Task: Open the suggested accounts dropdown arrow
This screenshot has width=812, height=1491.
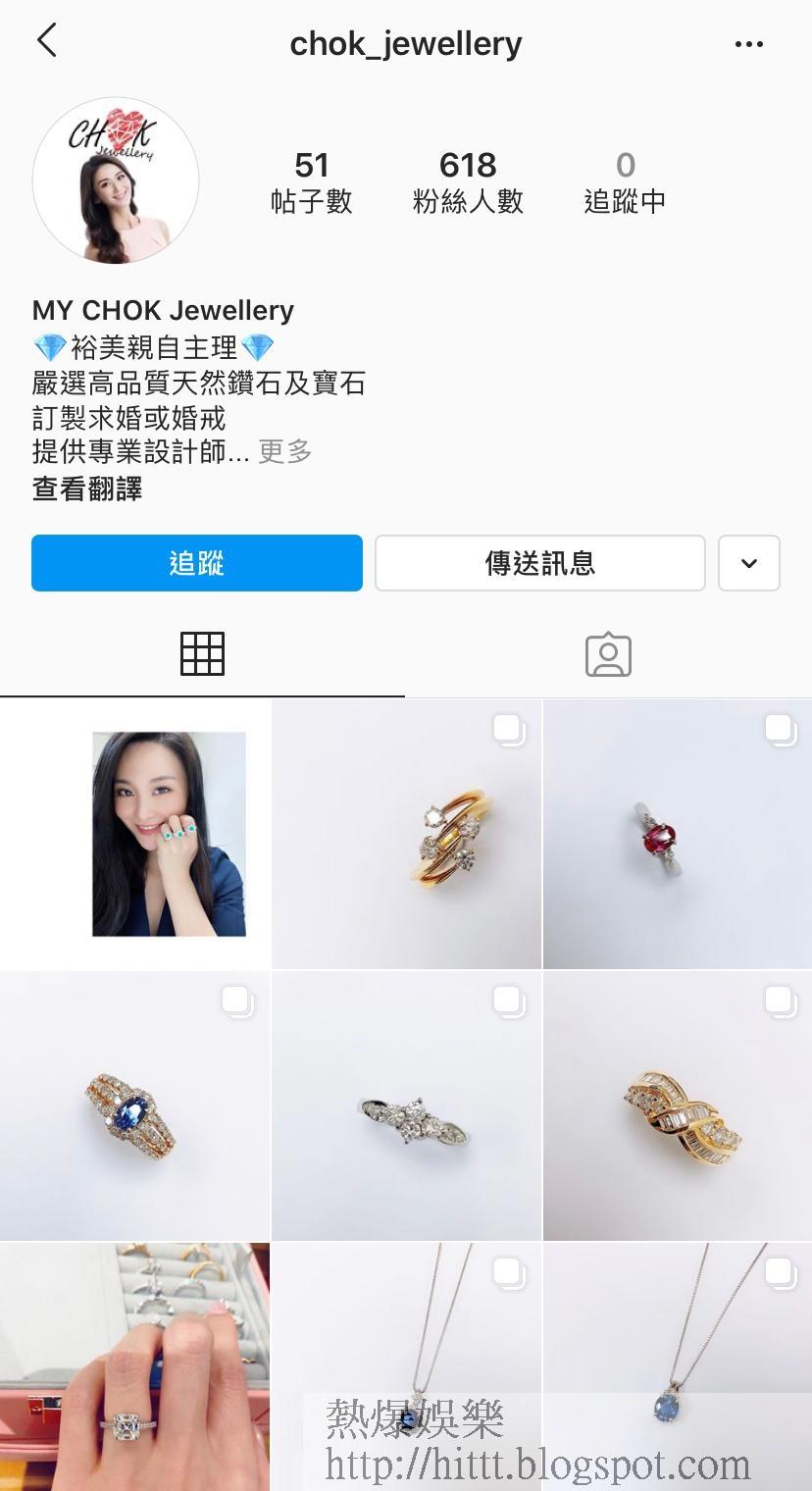Action: pos(749,563)
